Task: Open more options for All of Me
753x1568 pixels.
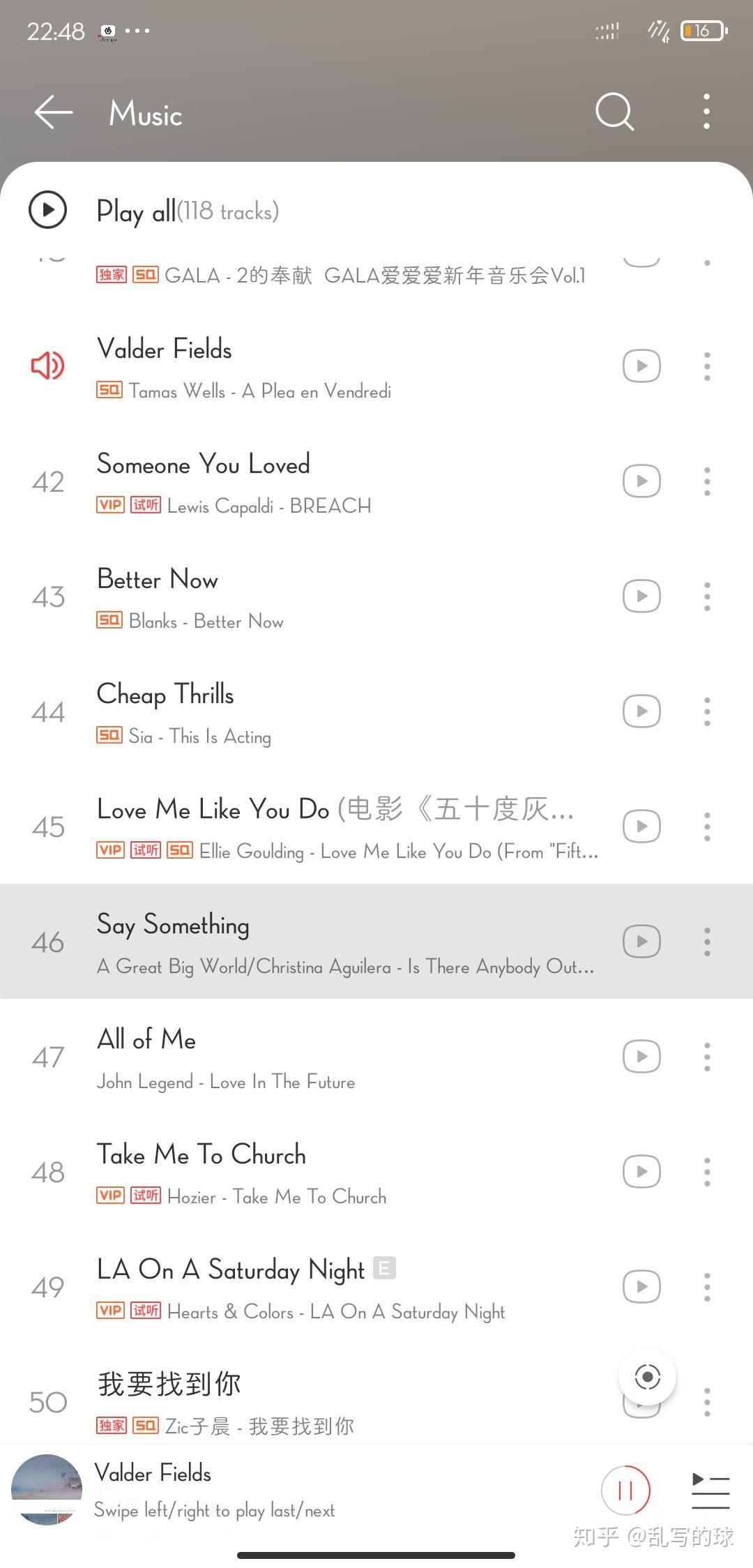Action: [707, 1057]
